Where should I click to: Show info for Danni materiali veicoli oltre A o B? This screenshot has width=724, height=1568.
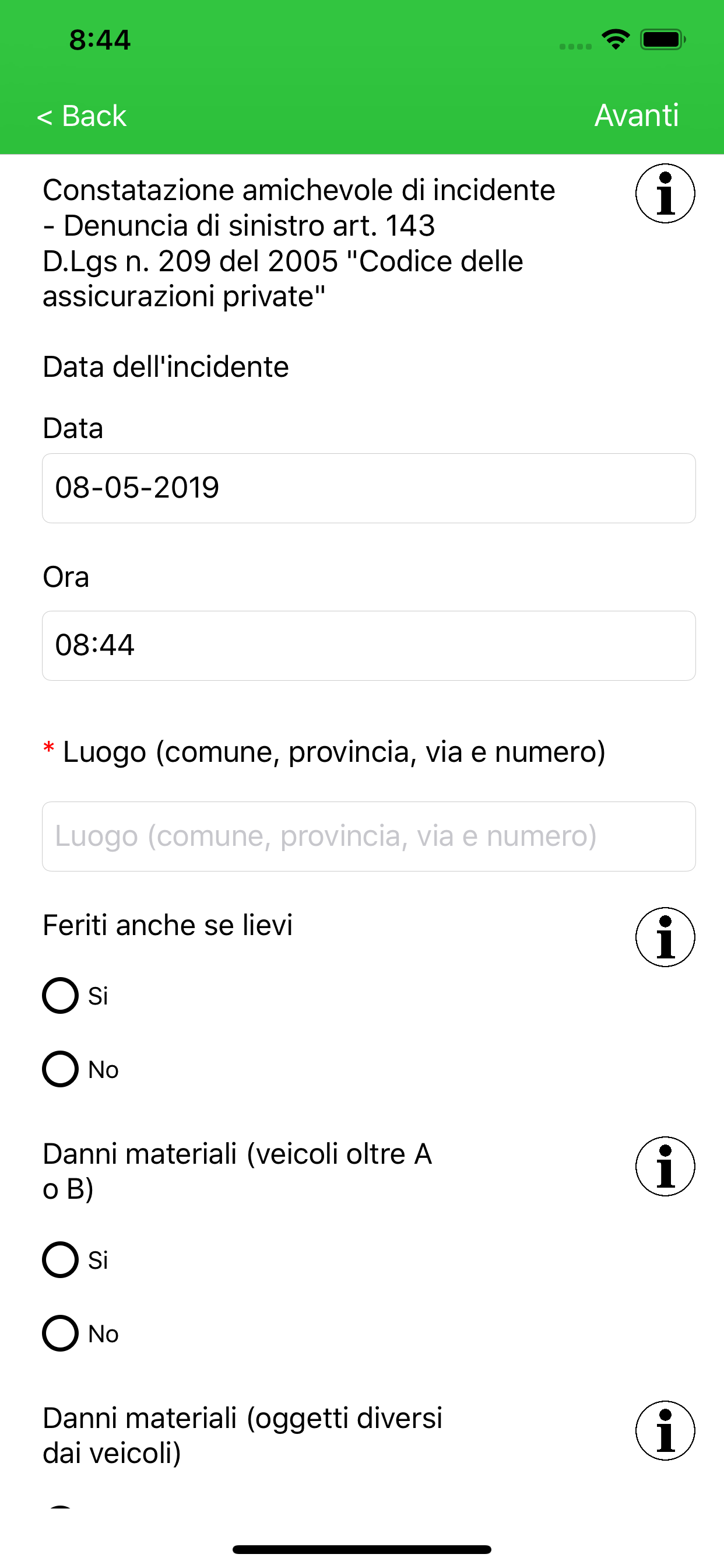[x=665, y=1166]
